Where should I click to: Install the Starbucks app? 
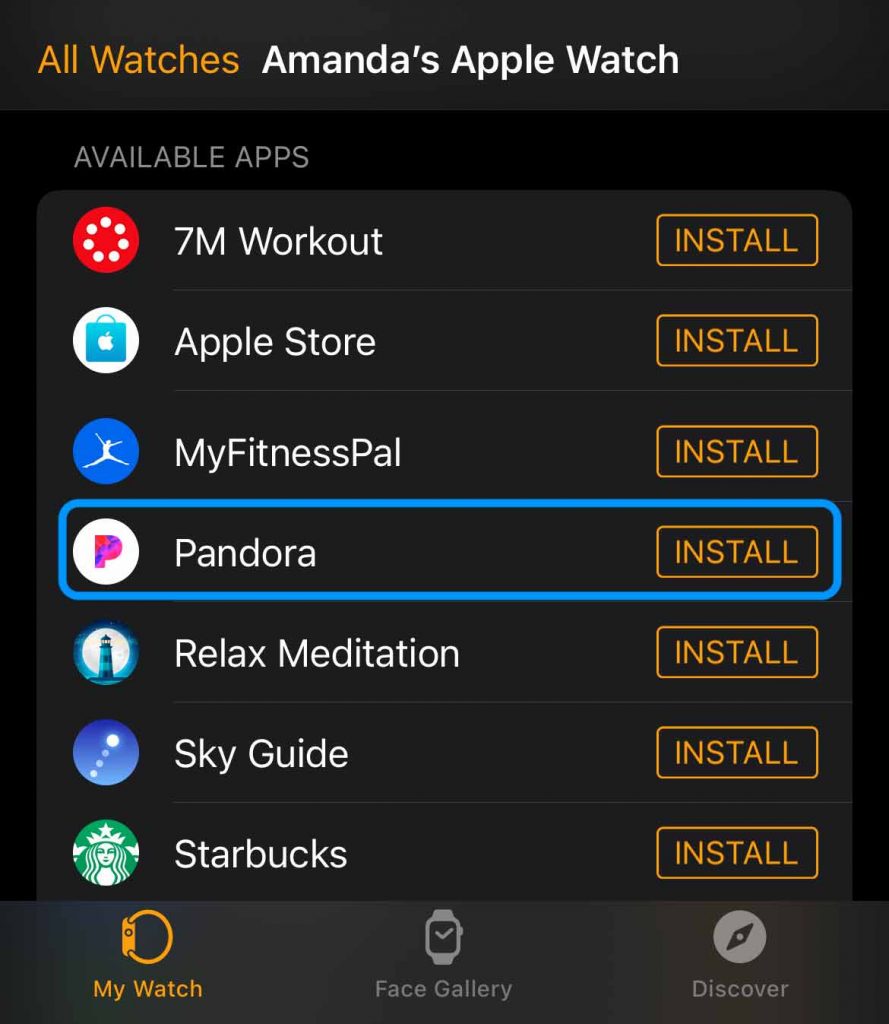737,854
